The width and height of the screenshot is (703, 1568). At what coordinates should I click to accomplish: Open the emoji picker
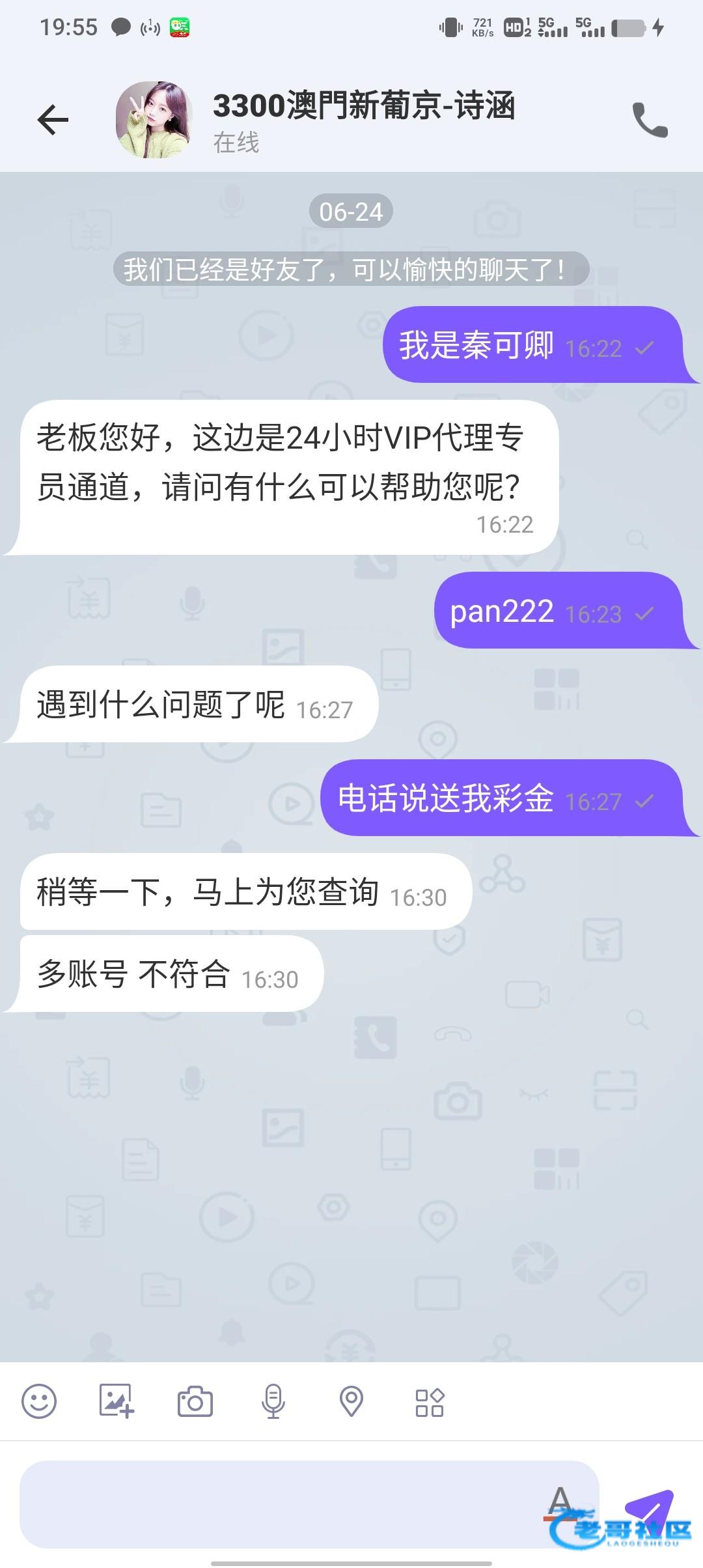(39, 1401)
